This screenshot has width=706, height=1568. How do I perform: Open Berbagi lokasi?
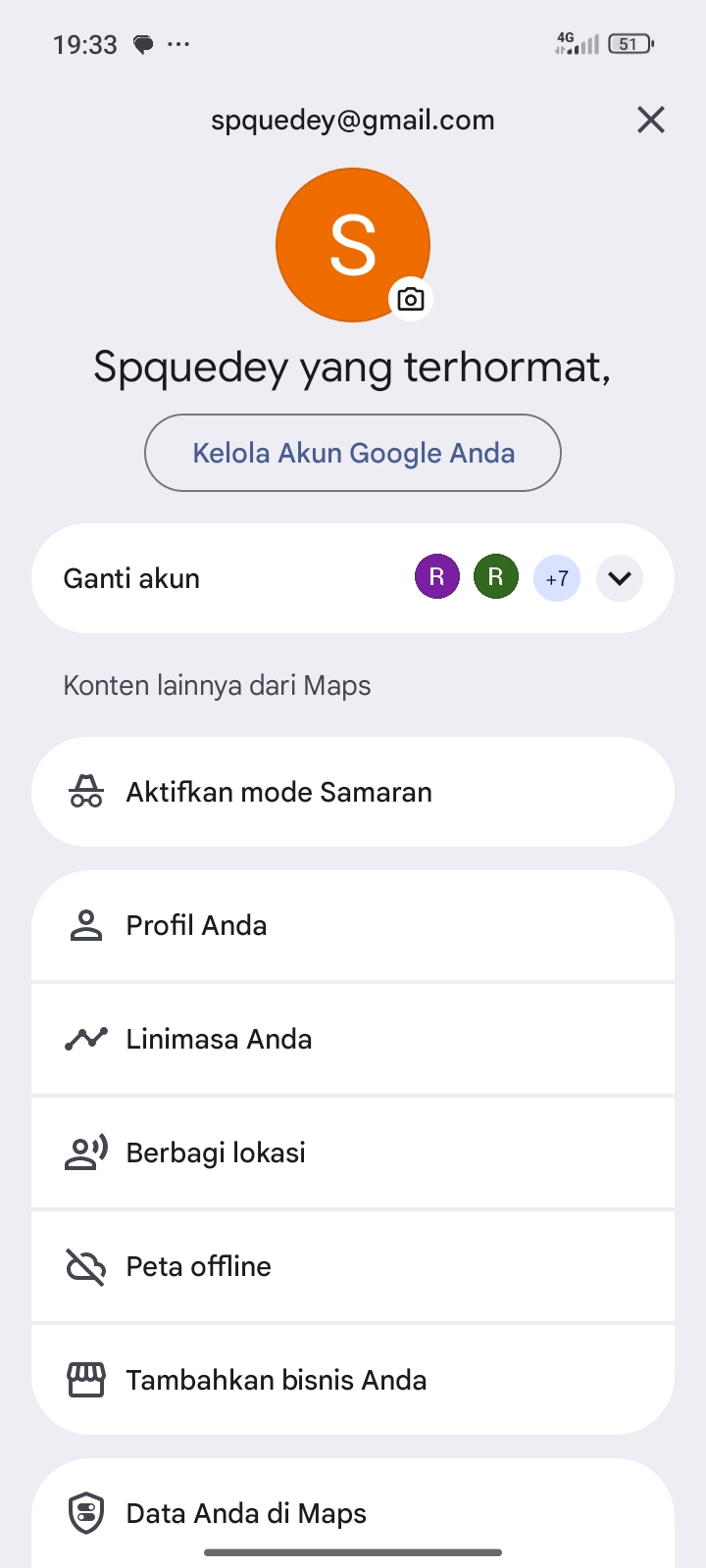pos(353,1152)
